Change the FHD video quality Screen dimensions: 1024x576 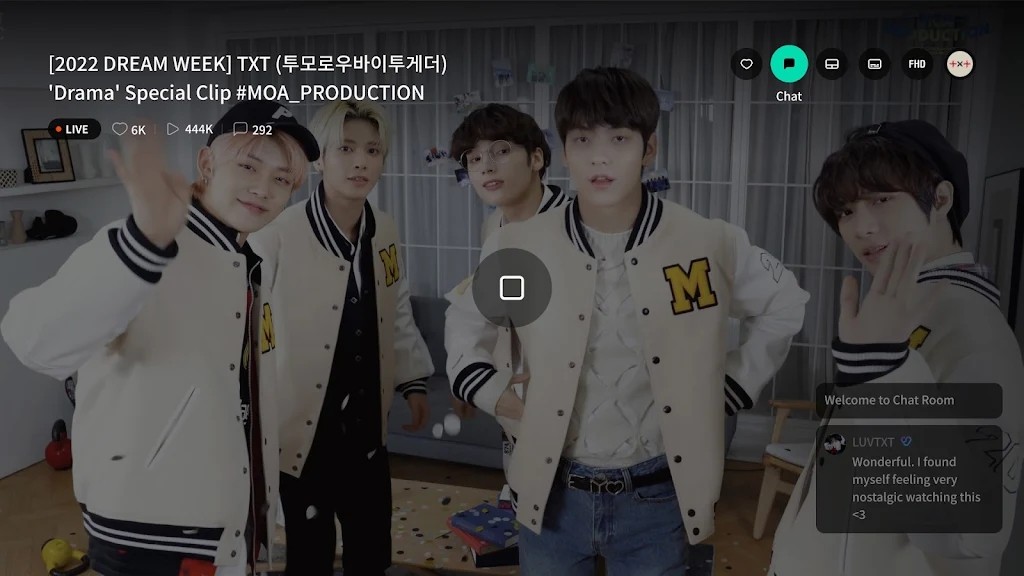click(x=917, y=64)
